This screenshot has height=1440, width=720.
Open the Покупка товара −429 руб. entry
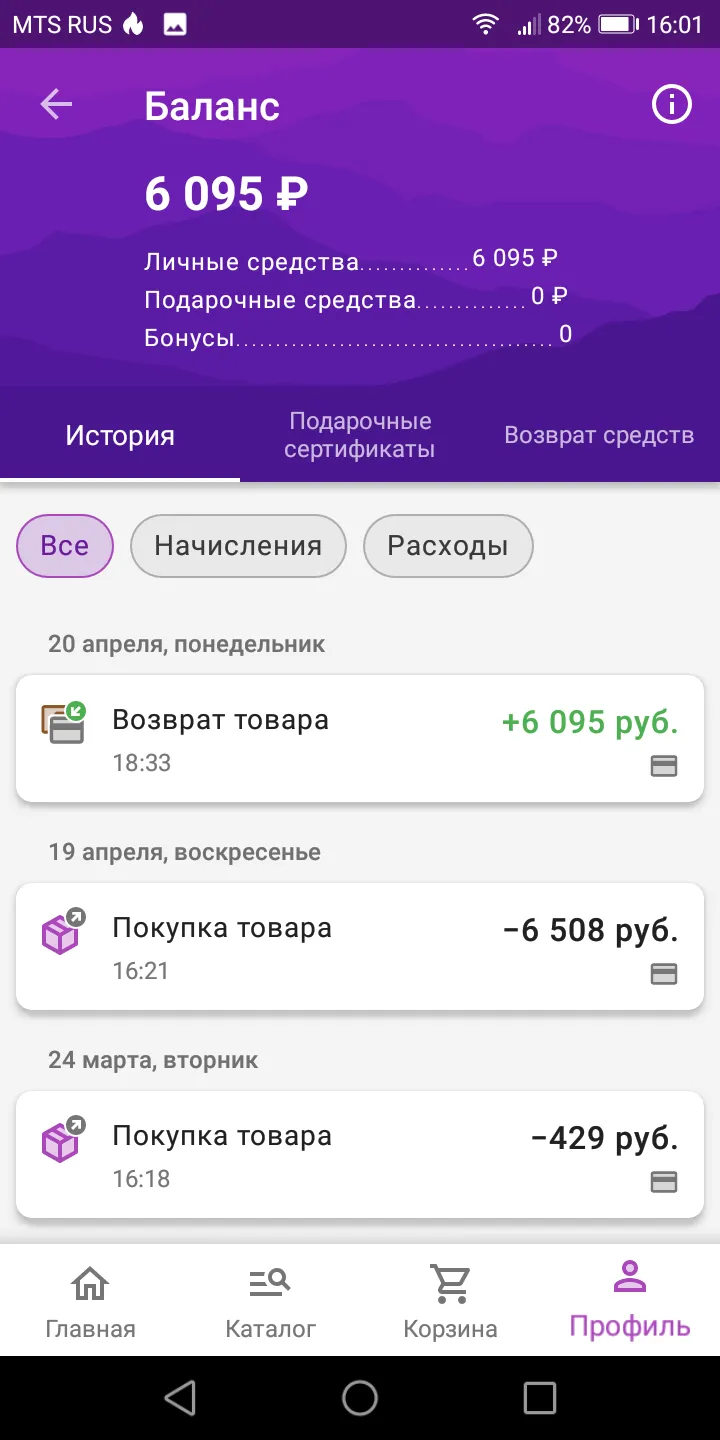pyautogui.click(x=360, y=1154)
